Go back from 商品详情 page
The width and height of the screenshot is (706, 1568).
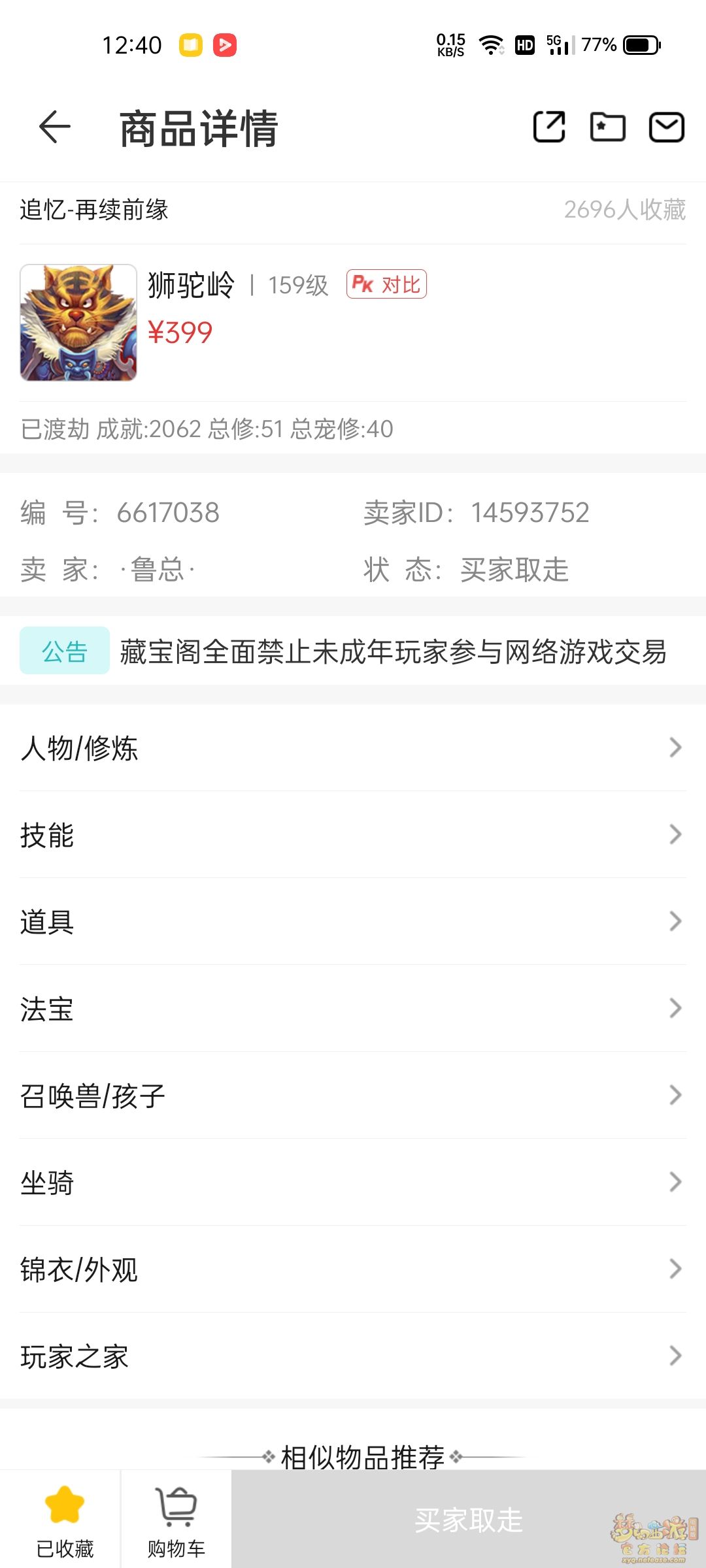[55, 127]
